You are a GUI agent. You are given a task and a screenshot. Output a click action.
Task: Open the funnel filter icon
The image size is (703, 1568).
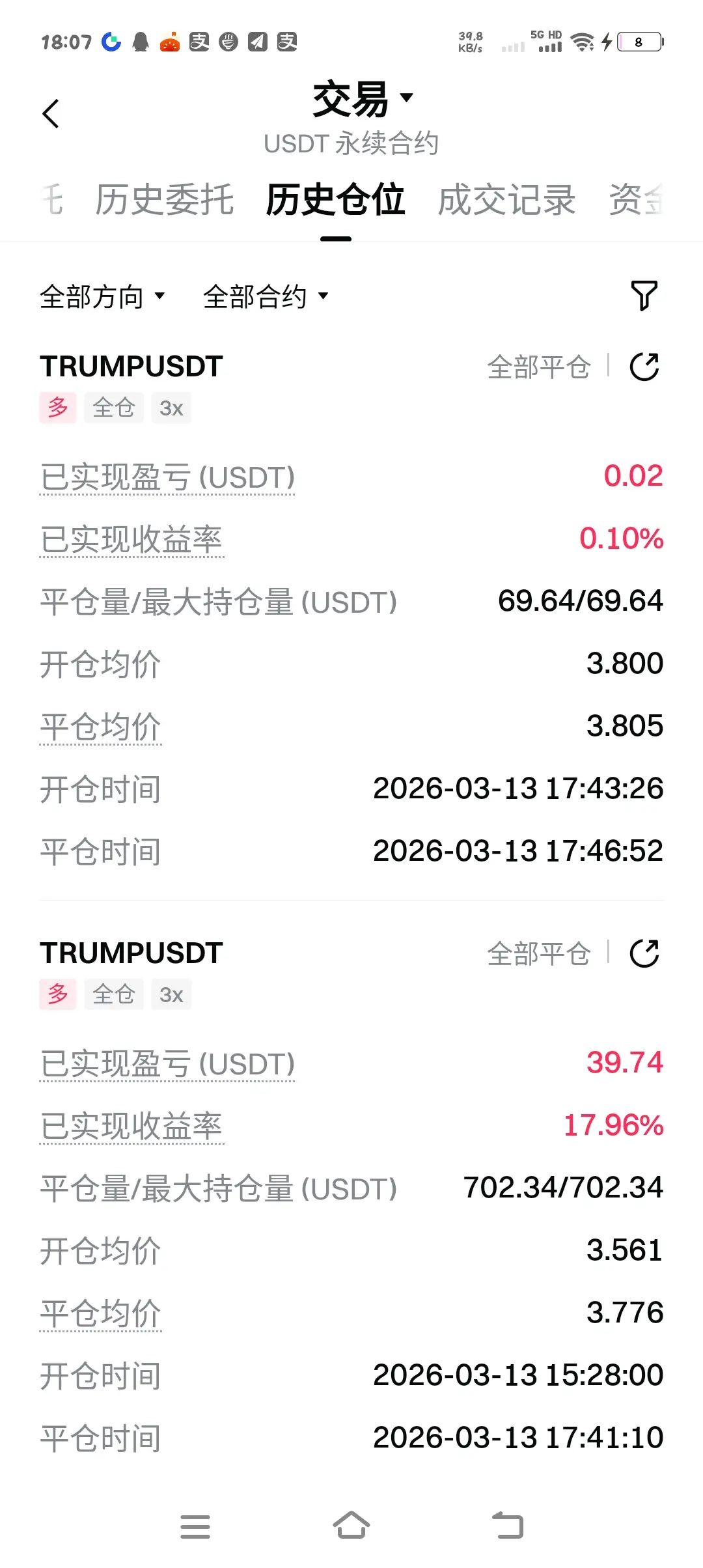pos(644,296)
